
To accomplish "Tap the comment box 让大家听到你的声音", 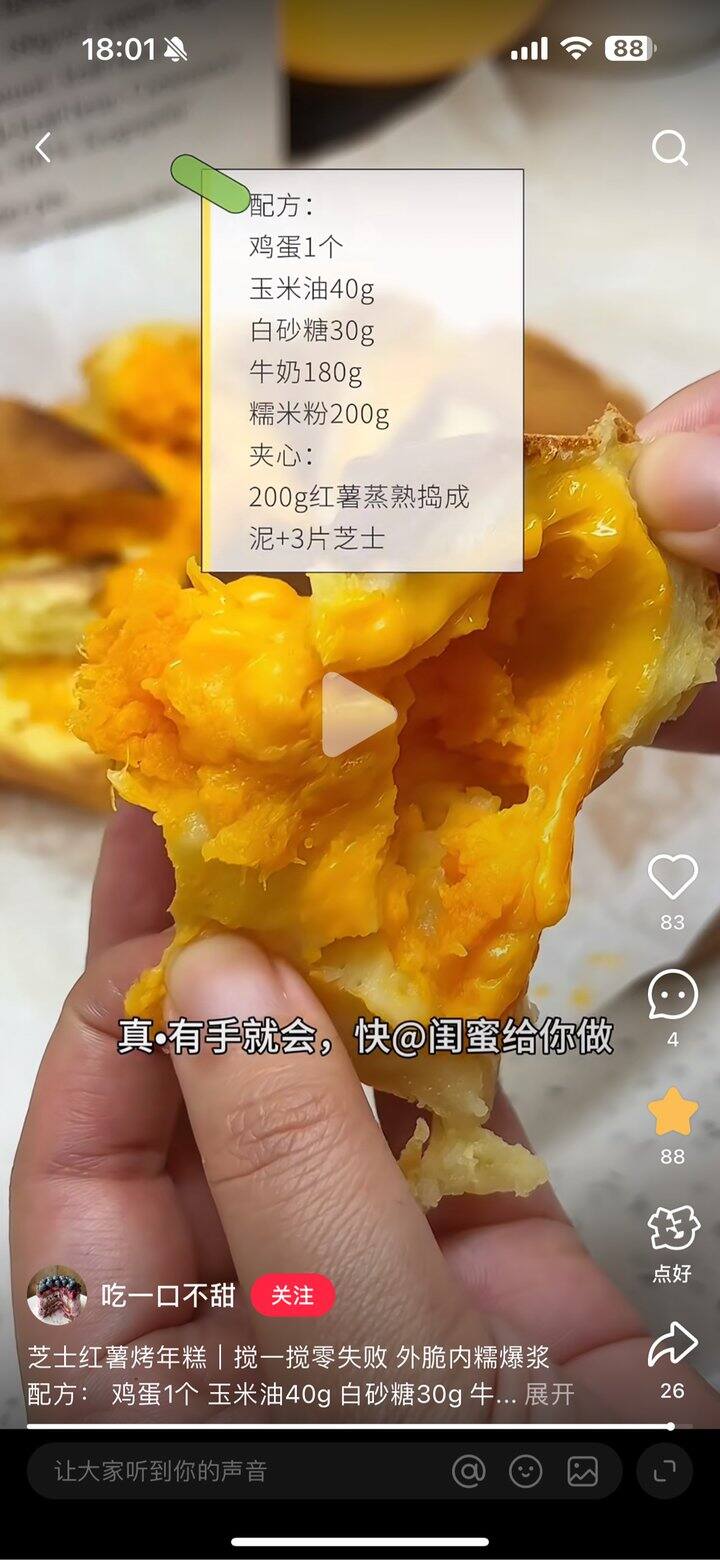I will tap(240, 1471).
